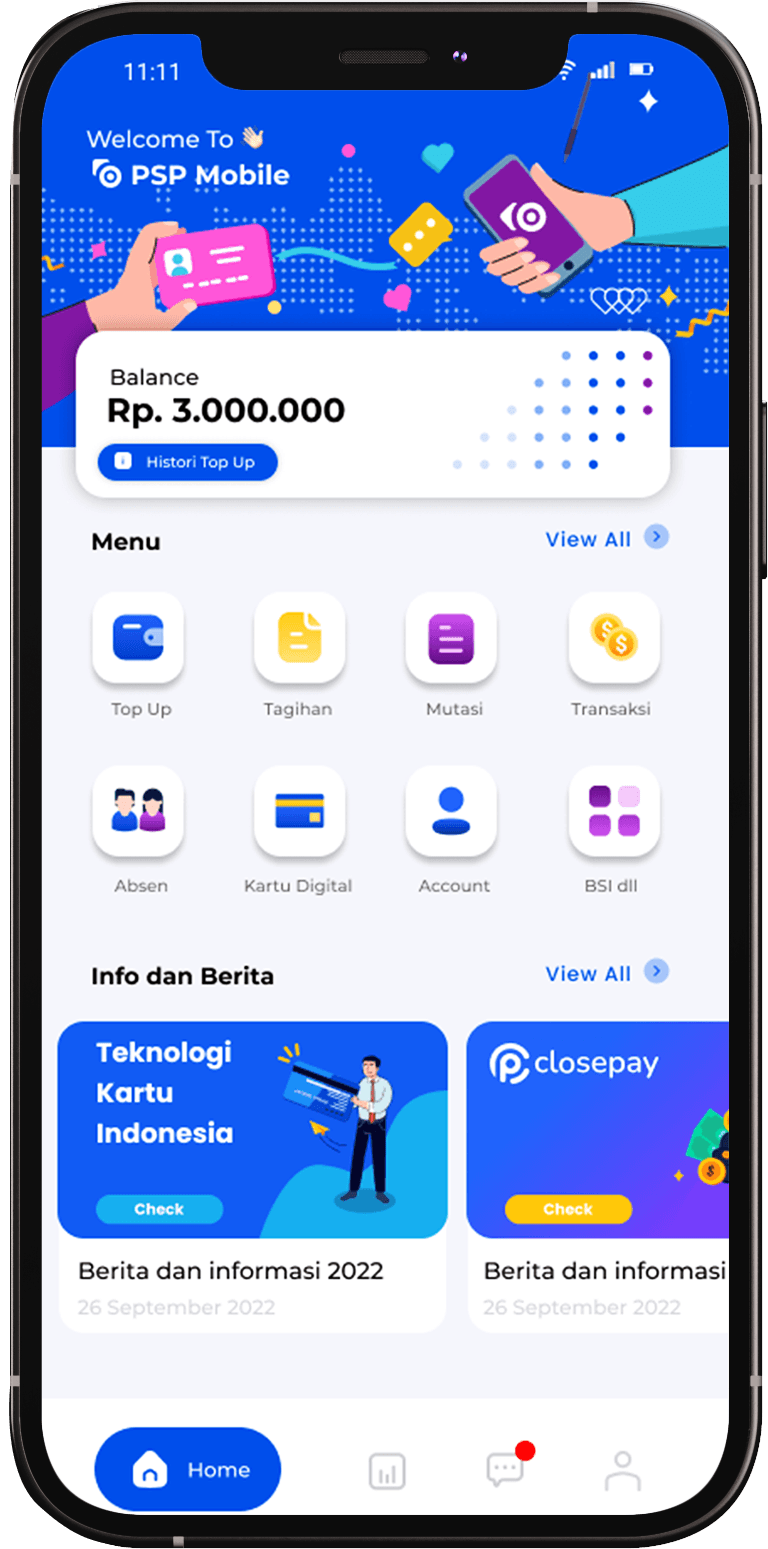Viewport: 768px width, 1549px height.
Task: Open Histori Top Up
Action: 187,462
